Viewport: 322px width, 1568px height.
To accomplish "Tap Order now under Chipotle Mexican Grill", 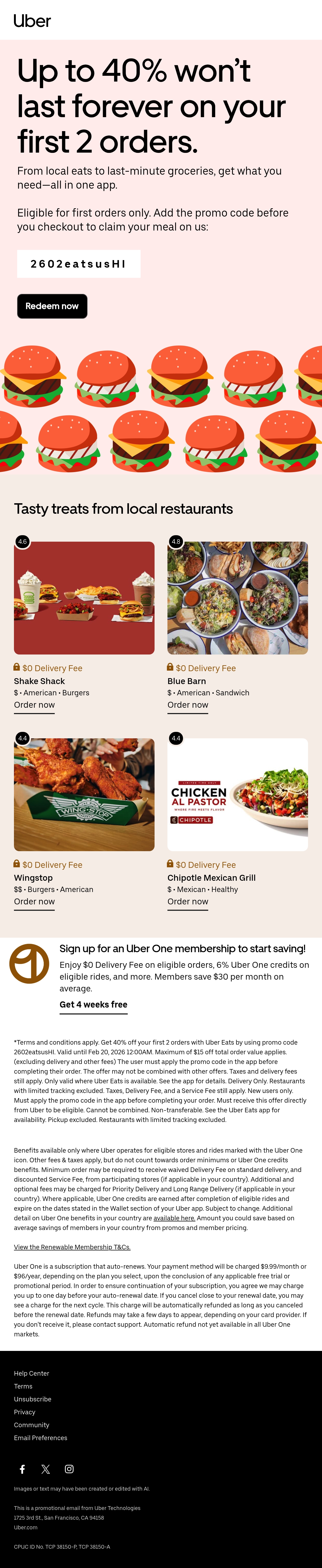I will coord(188,901).
